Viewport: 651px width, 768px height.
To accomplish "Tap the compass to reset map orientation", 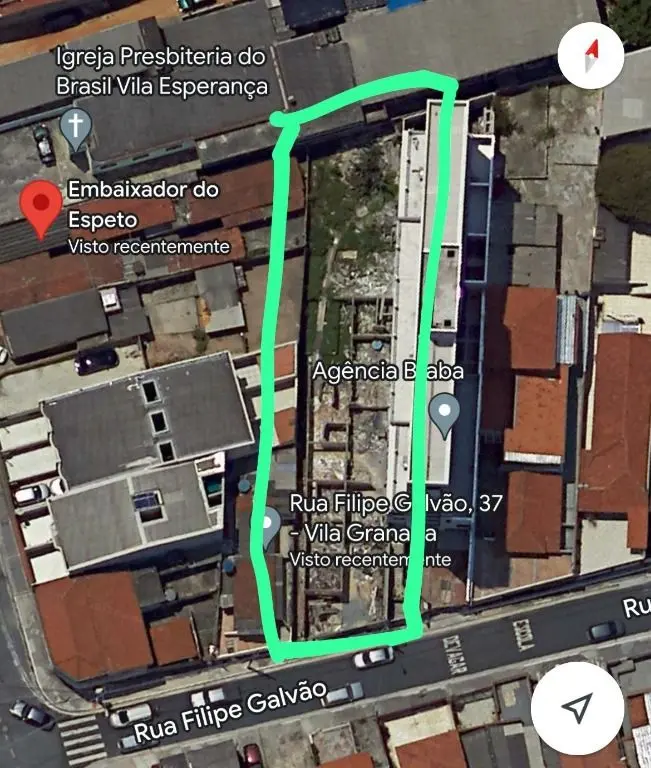I will [x=590, y=53].
